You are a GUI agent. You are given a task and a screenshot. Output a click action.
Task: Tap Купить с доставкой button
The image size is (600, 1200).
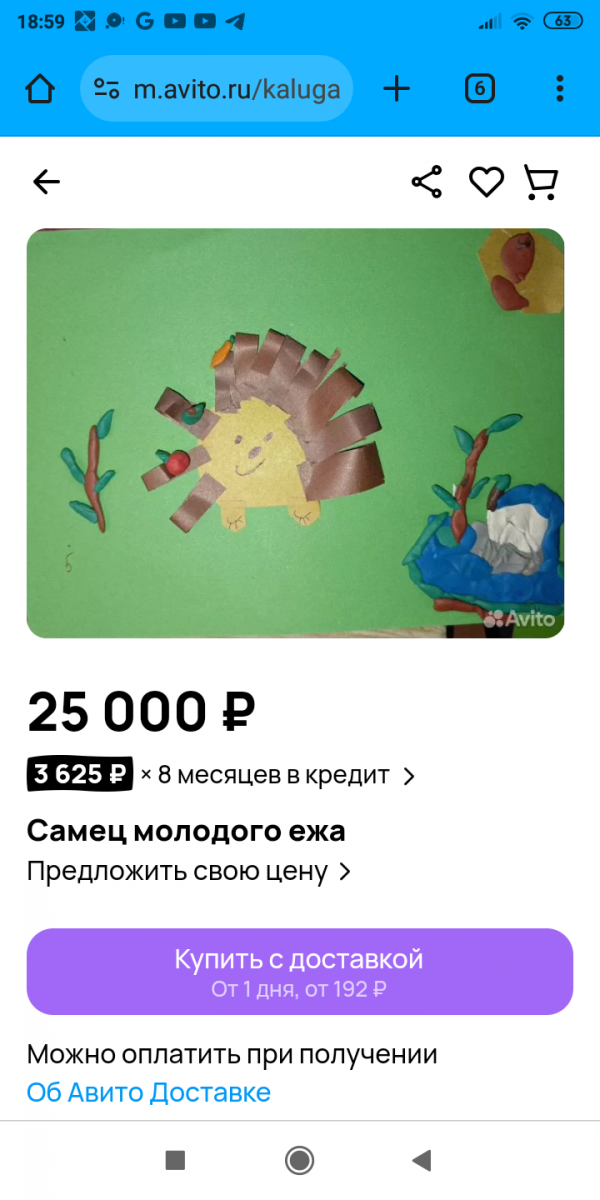coord(299,971)
